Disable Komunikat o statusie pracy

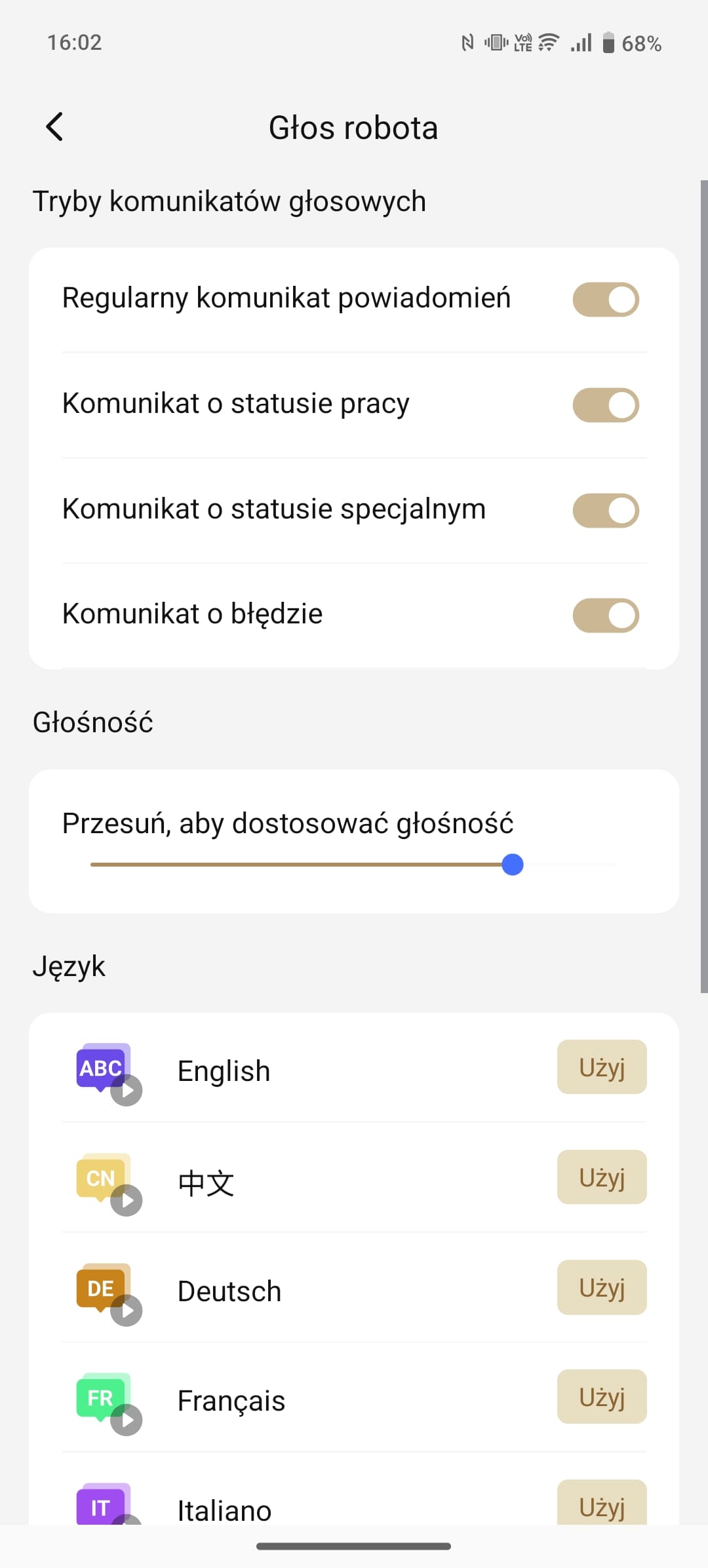(606, 405)
